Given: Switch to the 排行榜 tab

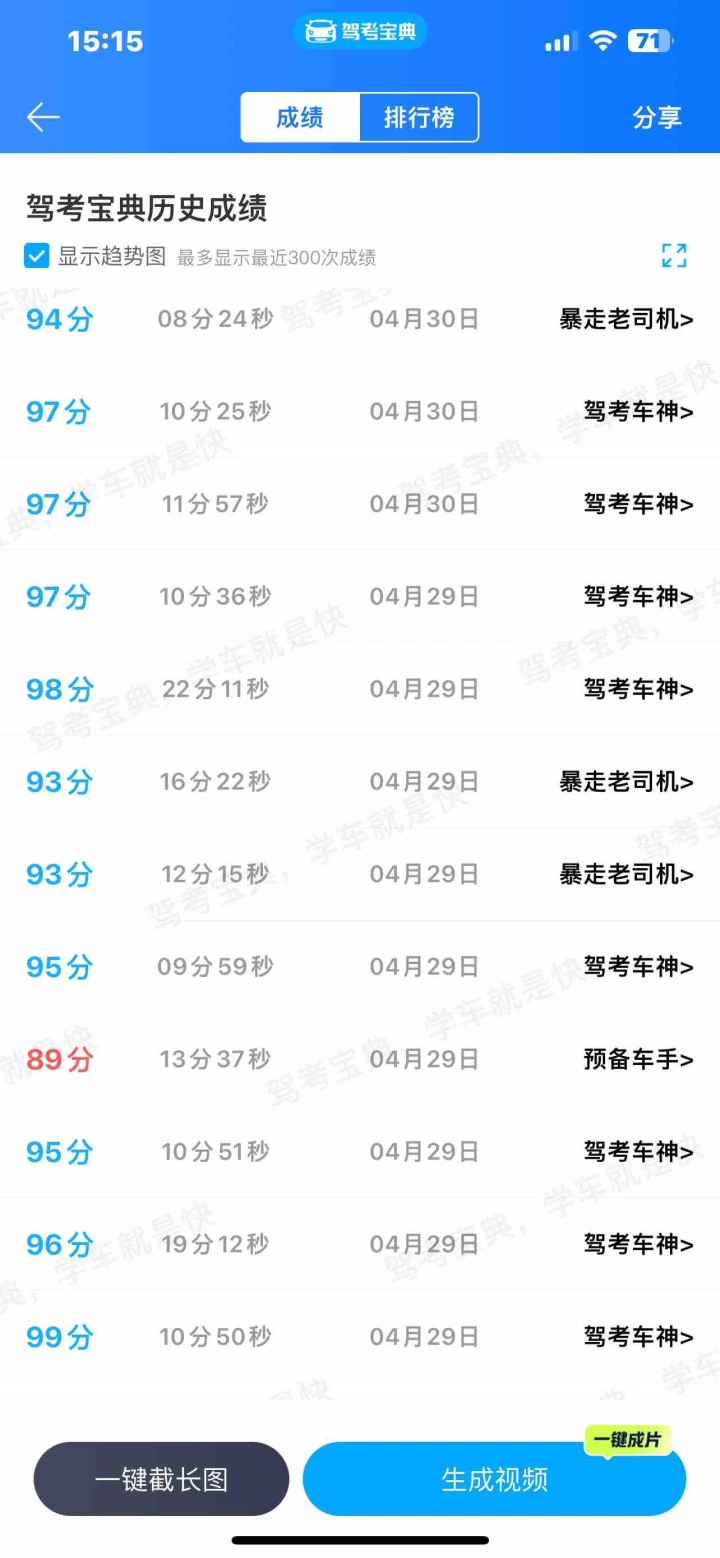Looking at the screenshot, I should click(419, 117).
